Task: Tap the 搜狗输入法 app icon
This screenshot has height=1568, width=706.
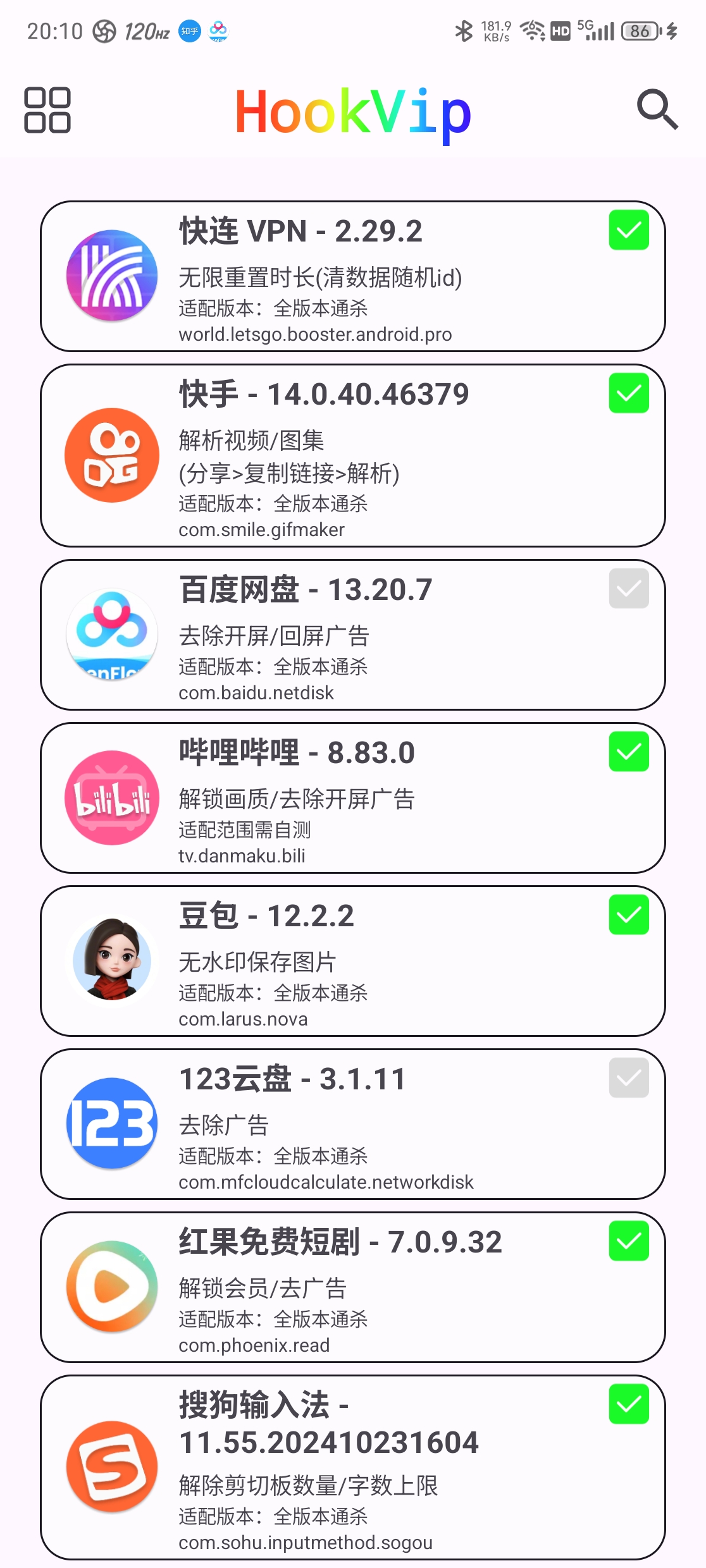Action: [x=111, y=1467]
